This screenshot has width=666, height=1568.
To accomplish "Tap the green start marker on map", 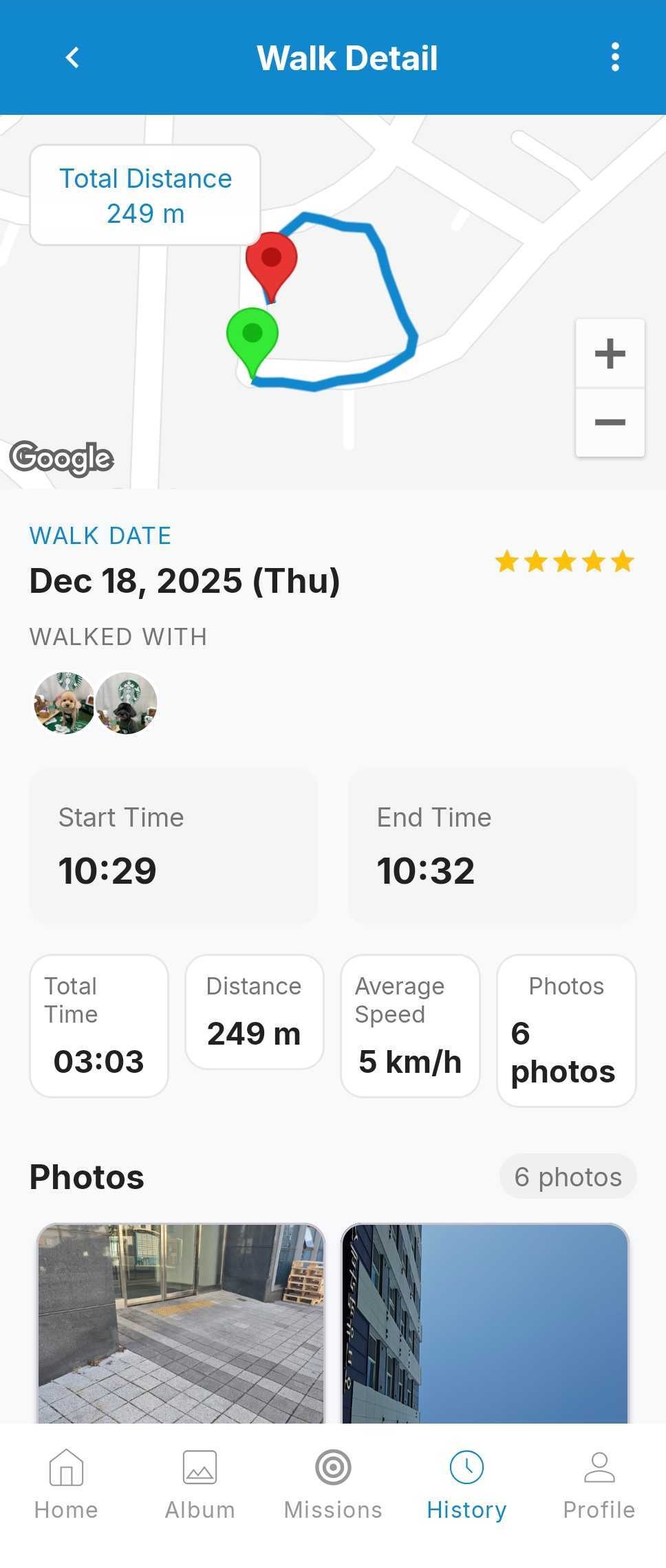I will (x=253, y=336).
